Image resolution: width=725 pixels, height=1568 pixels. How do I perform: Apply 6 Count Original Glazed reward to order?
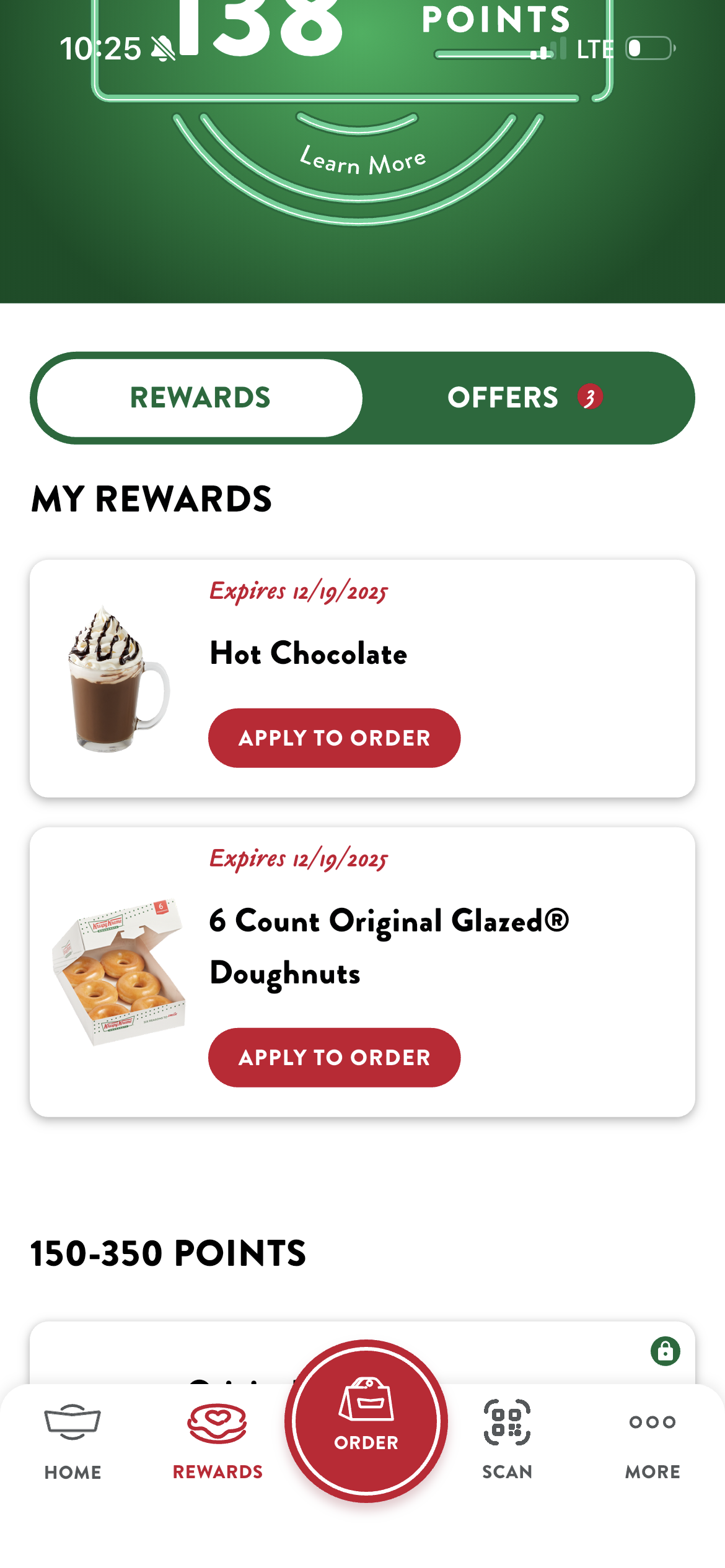click(x=334, y=1057)
